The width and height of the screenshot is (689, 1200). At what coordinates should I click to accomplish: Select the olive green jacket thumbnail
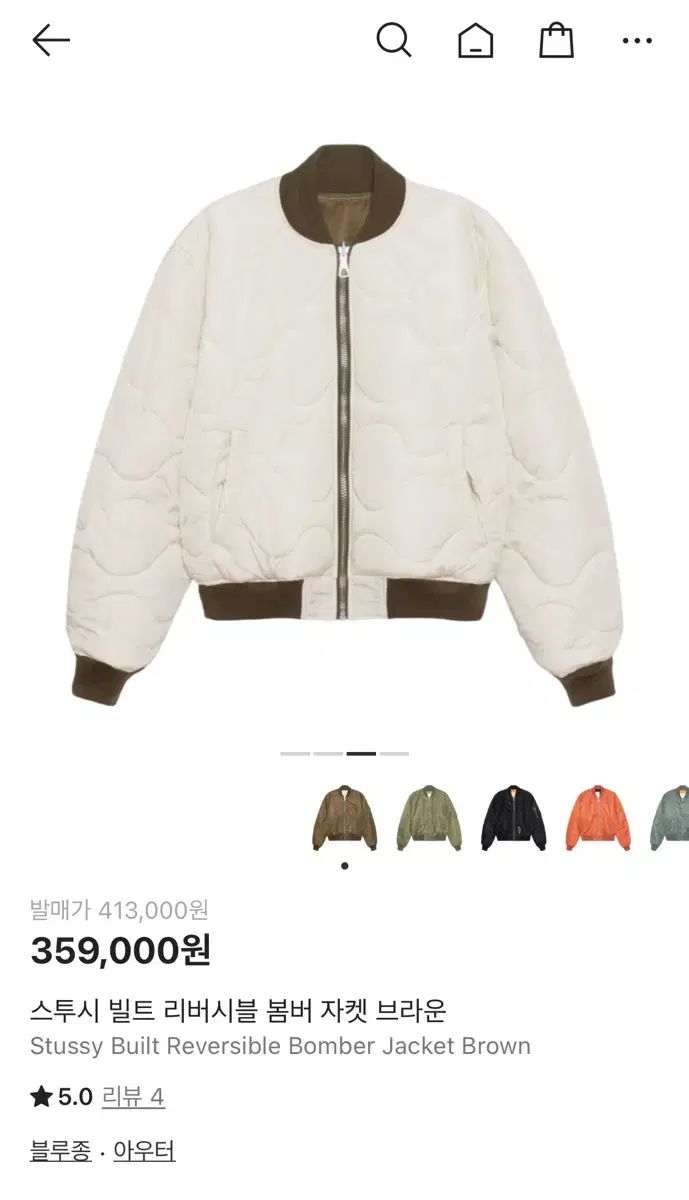(429, 817)
